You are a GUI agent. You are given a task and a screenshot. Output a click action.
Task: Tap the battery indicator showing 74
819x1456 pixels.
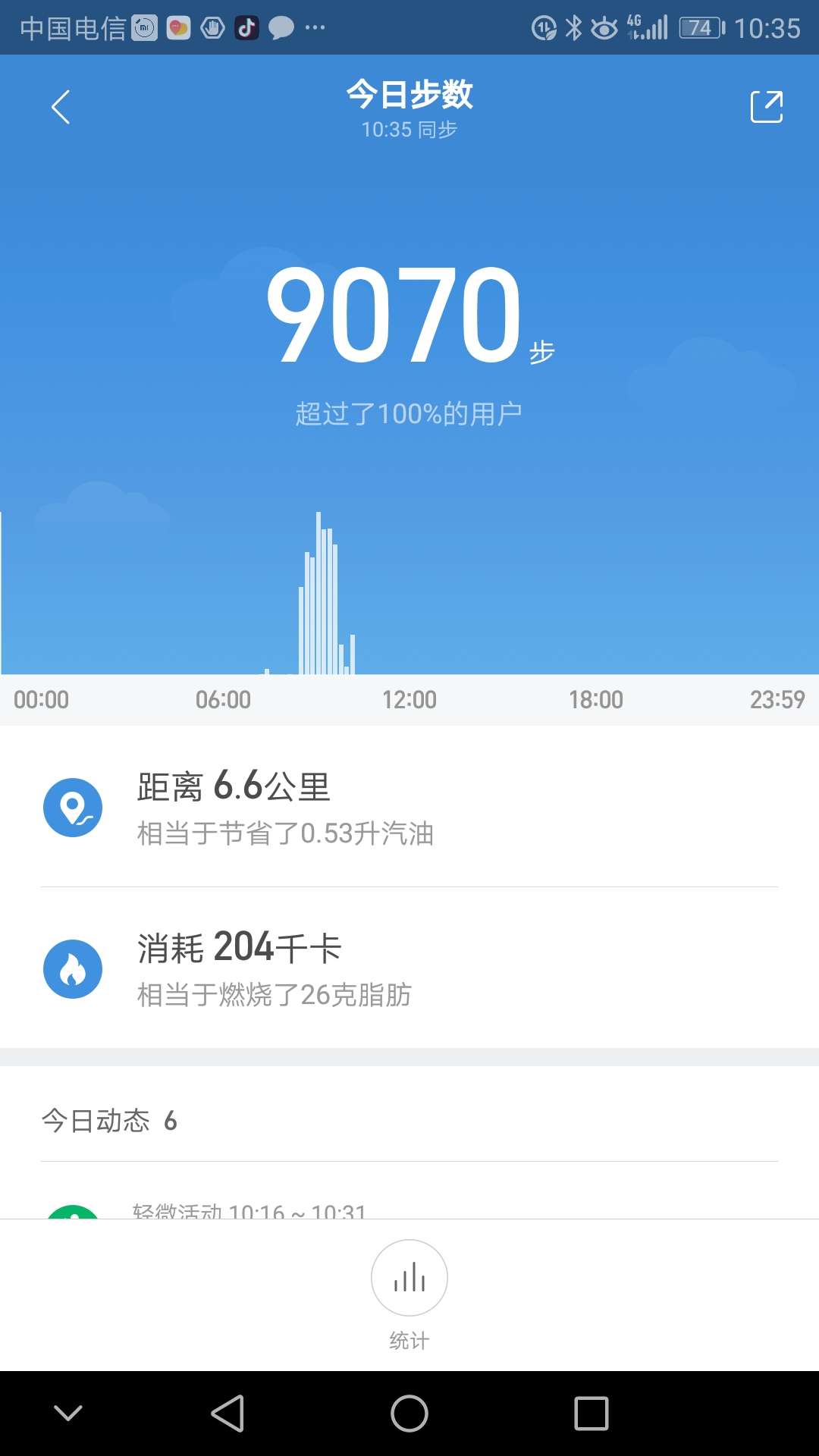click(x=698, y=27)
